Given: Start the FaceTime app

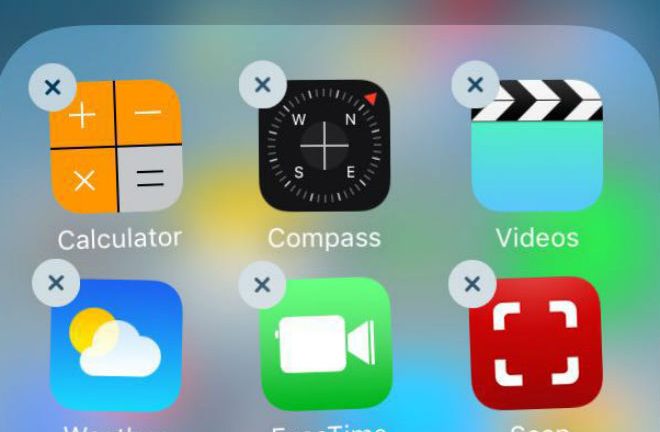Looking at the screenshot, I should (325, 345).
